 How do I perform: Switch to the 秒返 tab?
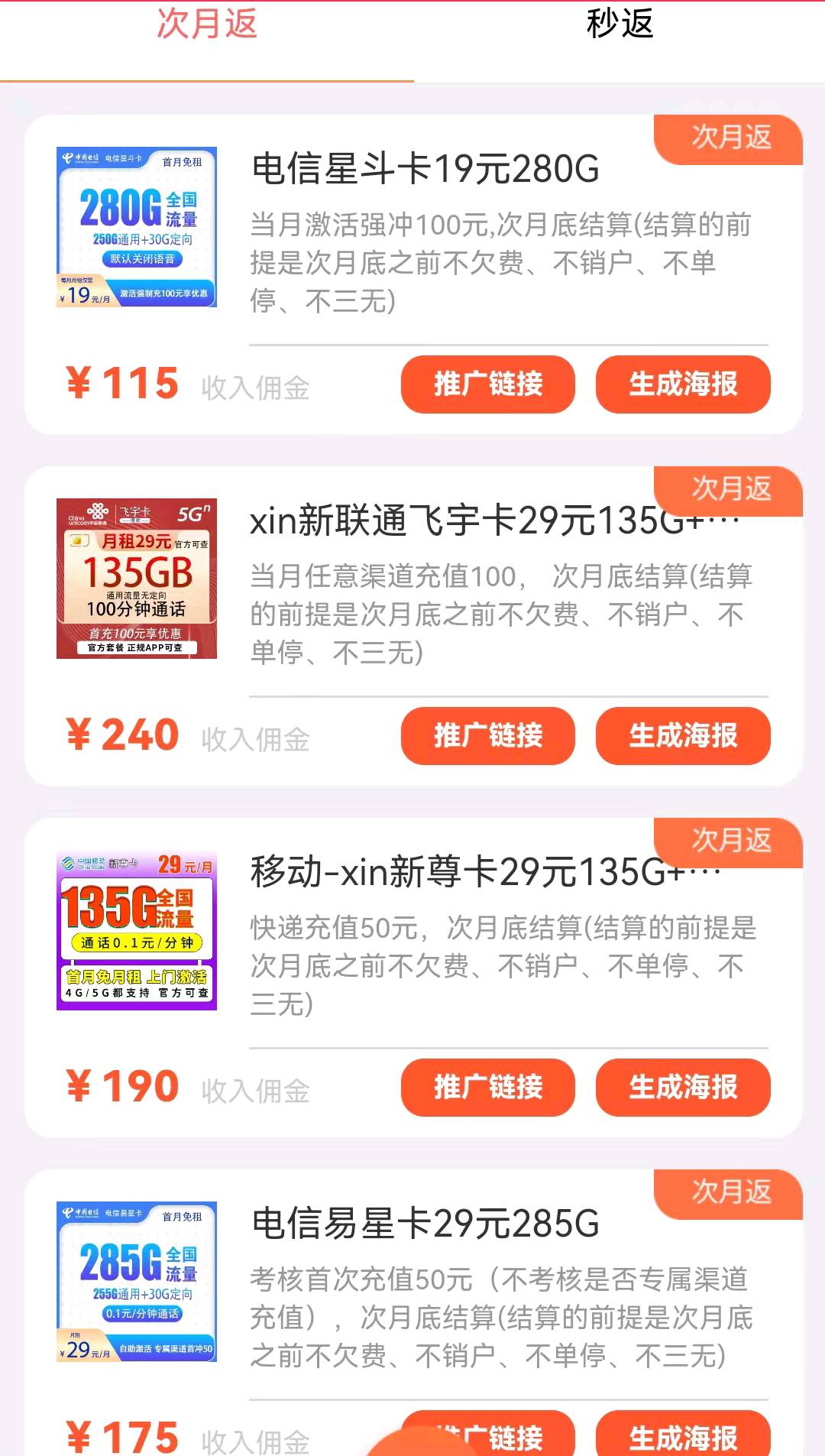[620, 24]
